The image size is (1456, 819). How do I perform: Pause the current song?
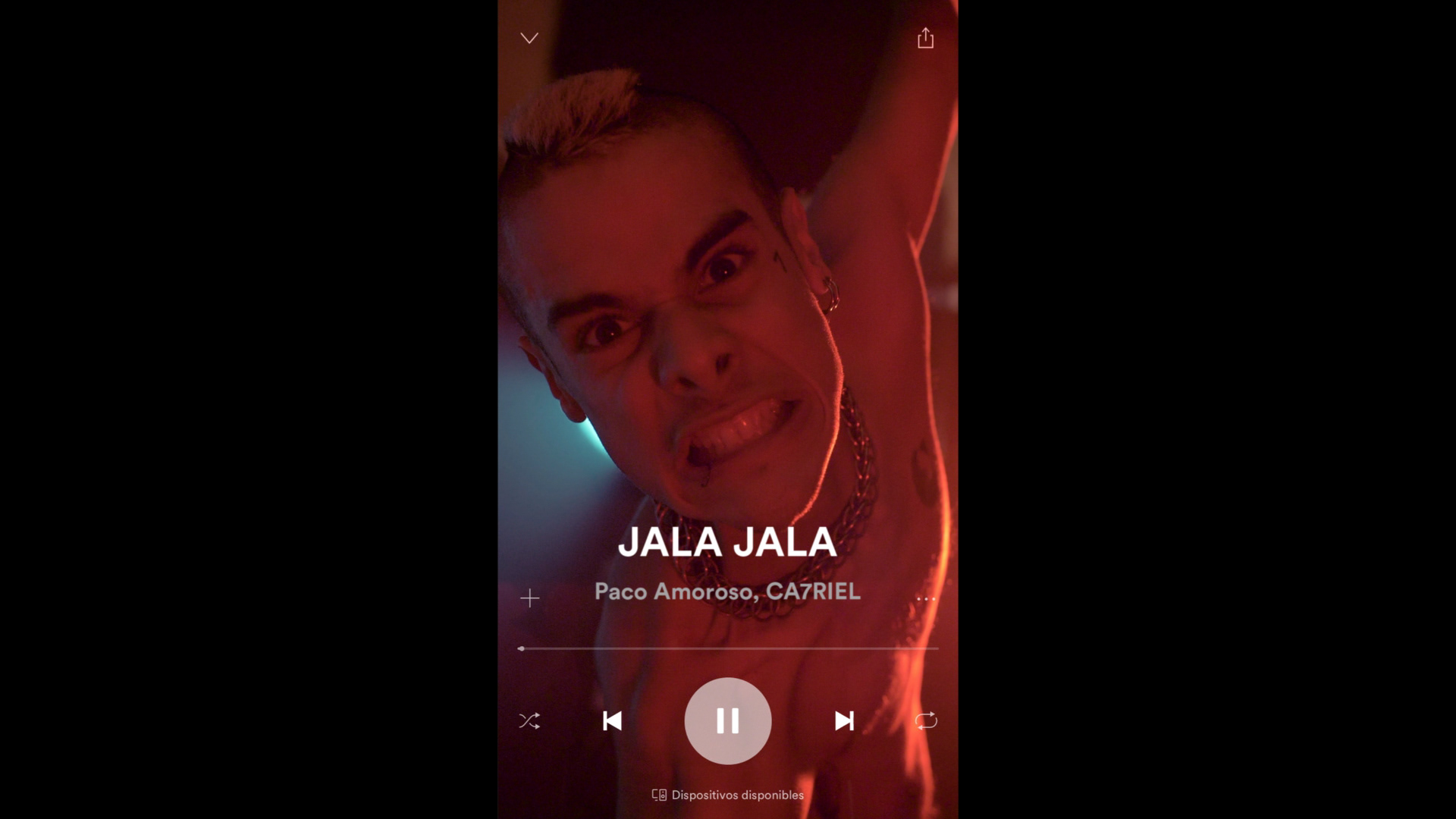pos(728,720)
